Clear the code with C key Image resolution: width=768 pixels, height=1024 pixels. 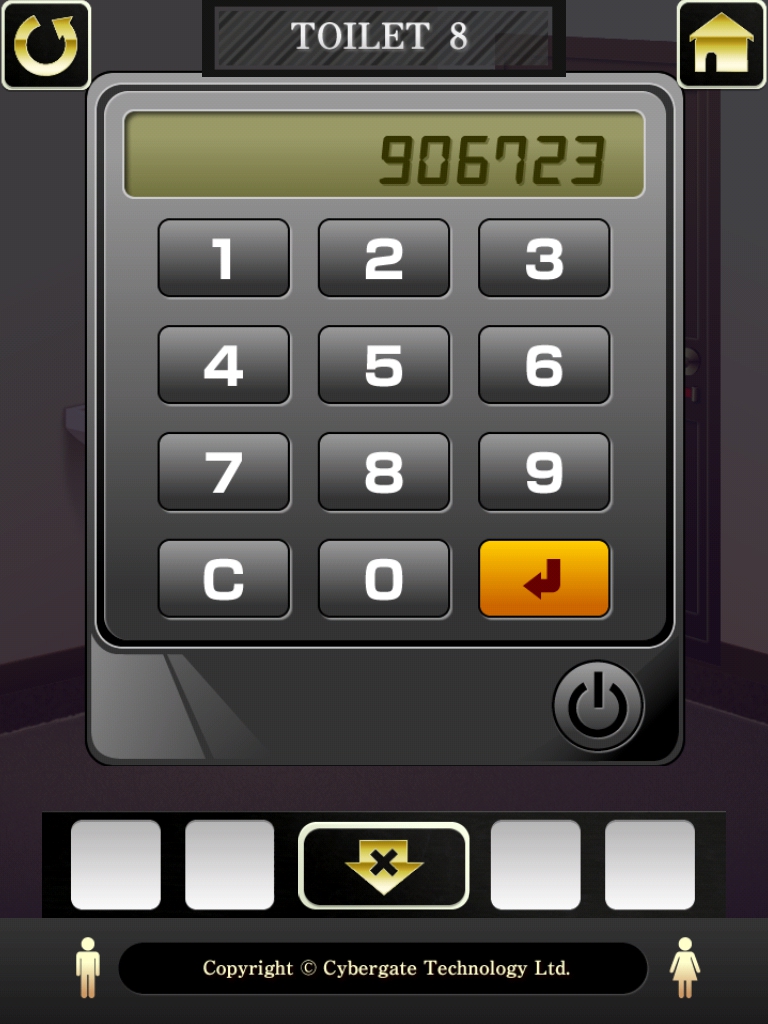click(x=224, y=579)
